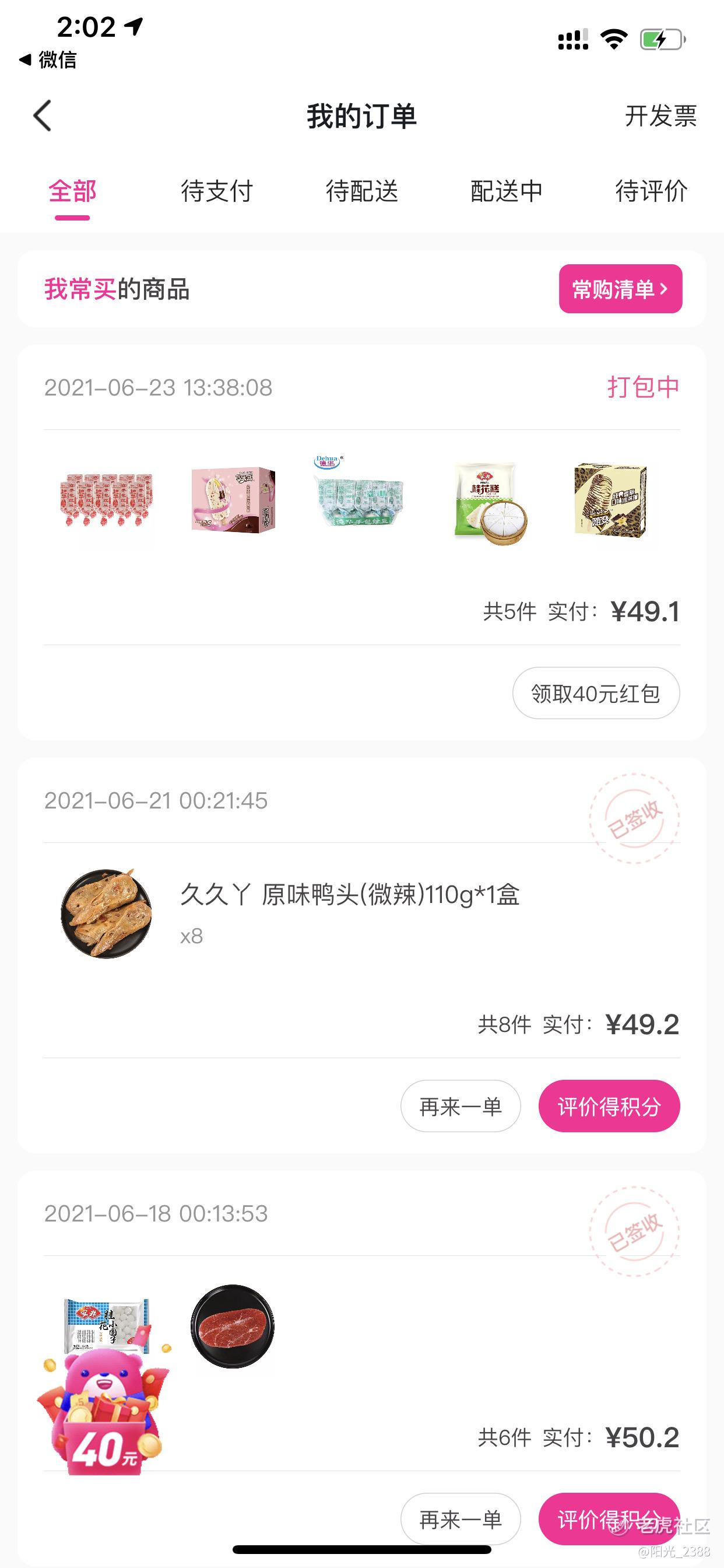Select the 全部 orders tab
The width and height of the screenshot is (724, 1568).
72,191
